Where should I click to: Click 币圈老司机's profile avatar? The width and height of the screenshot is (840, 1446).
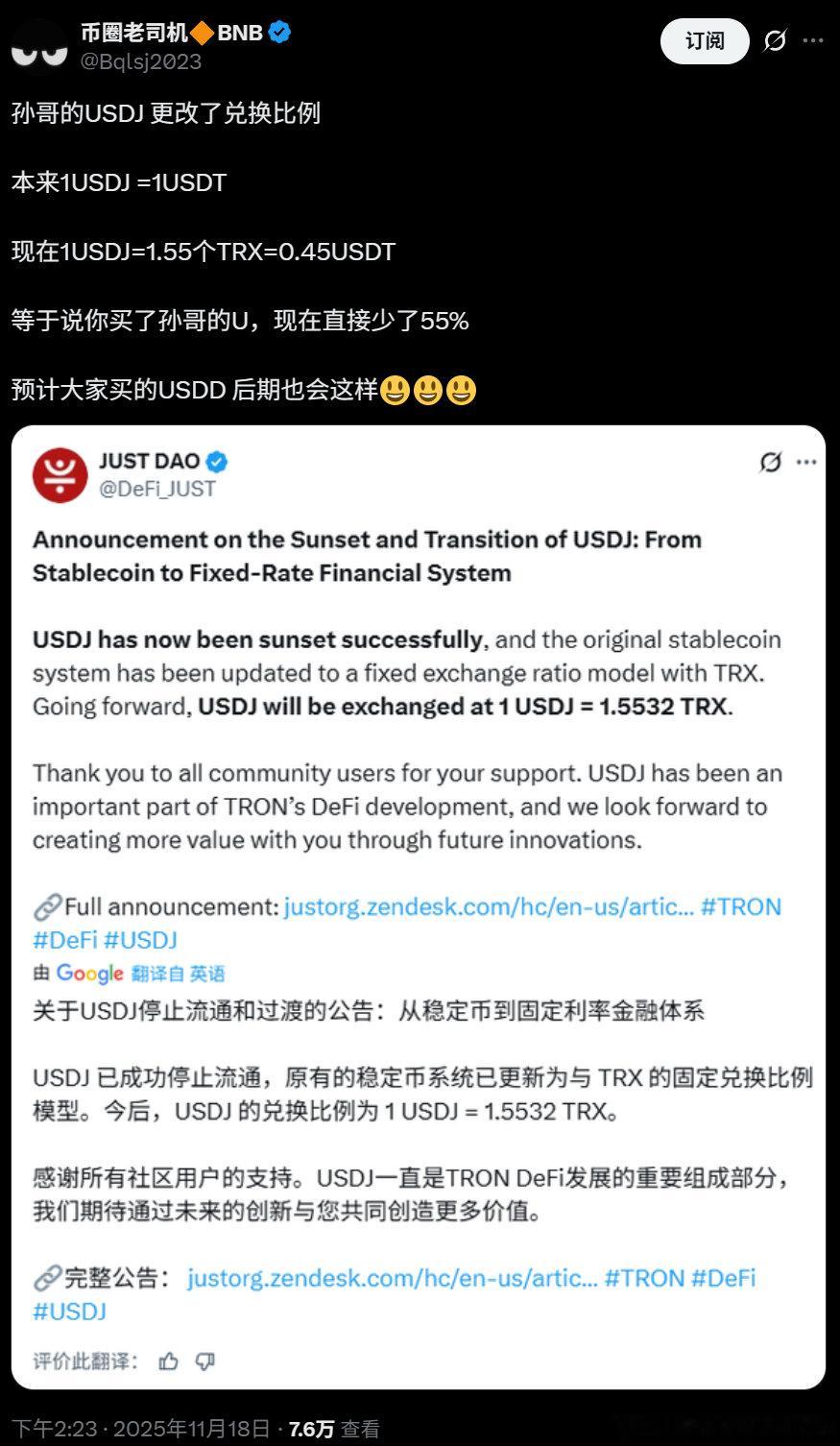36,38
